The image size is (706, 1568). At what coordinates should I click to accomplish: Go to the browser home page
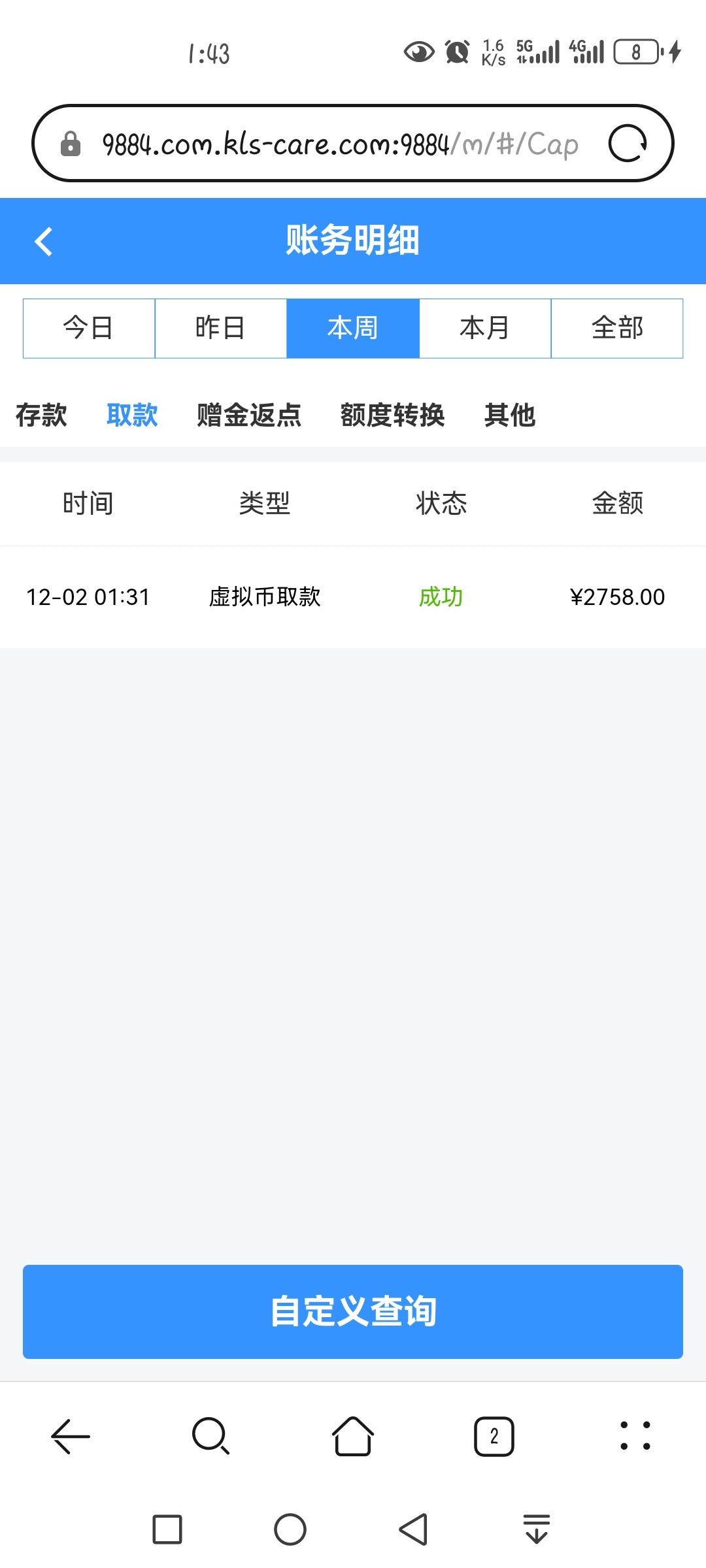(353, 1436)
